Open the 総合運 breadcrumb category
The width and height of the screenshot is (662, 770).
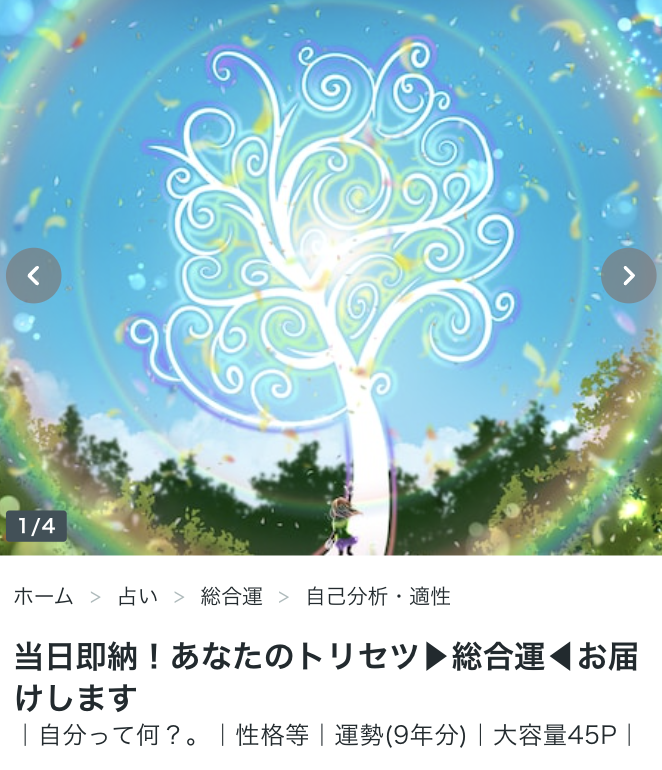231,597
